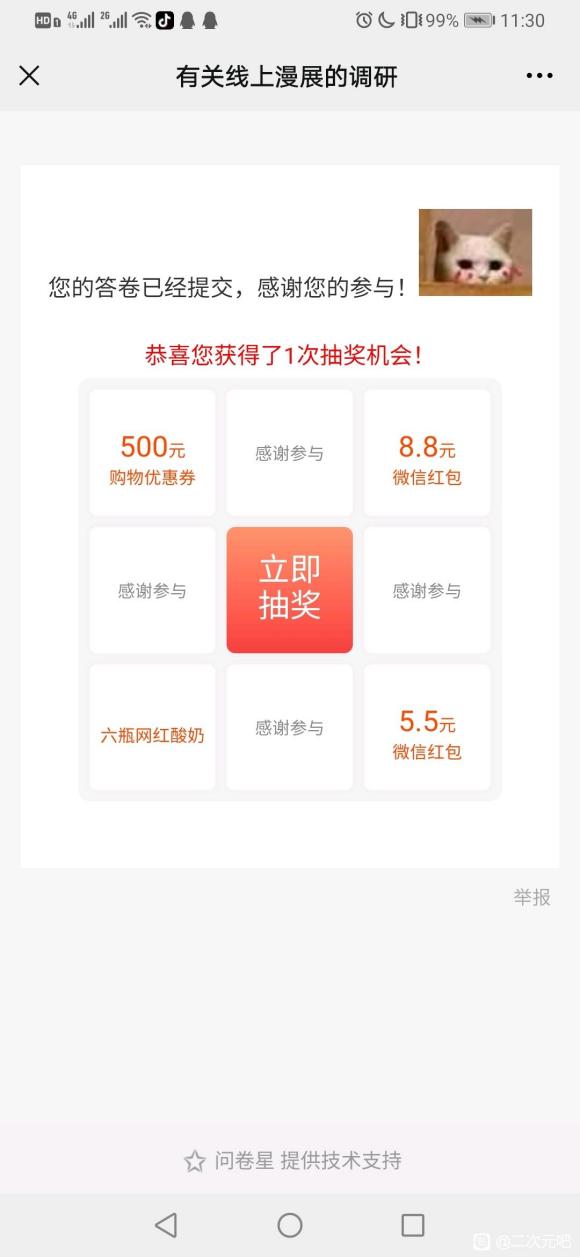Close the survey page with the X
Screen dimensions: 580x1257
tap(30, 76)
